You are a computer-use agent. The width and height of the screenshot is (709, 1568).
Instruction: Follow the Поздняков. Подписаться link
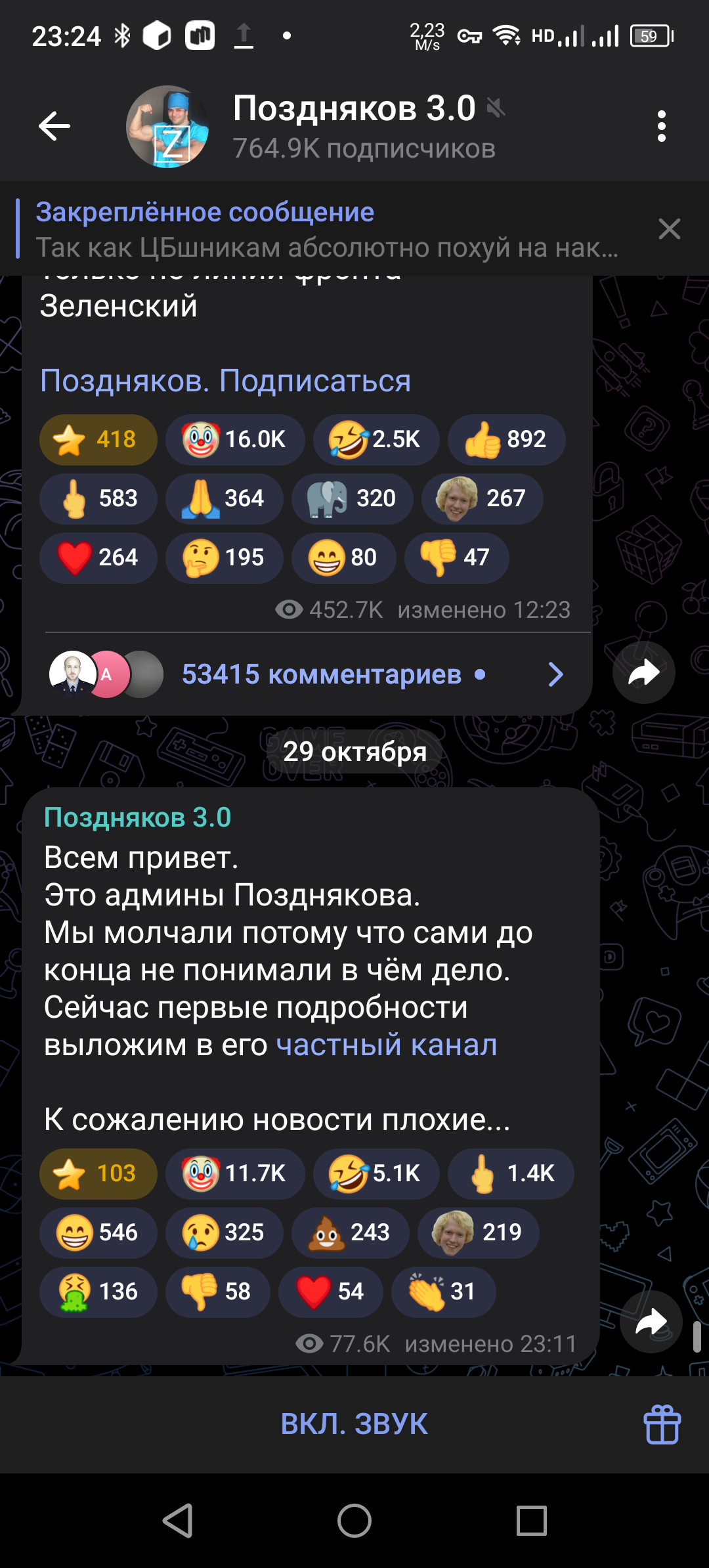click(225, 381)
